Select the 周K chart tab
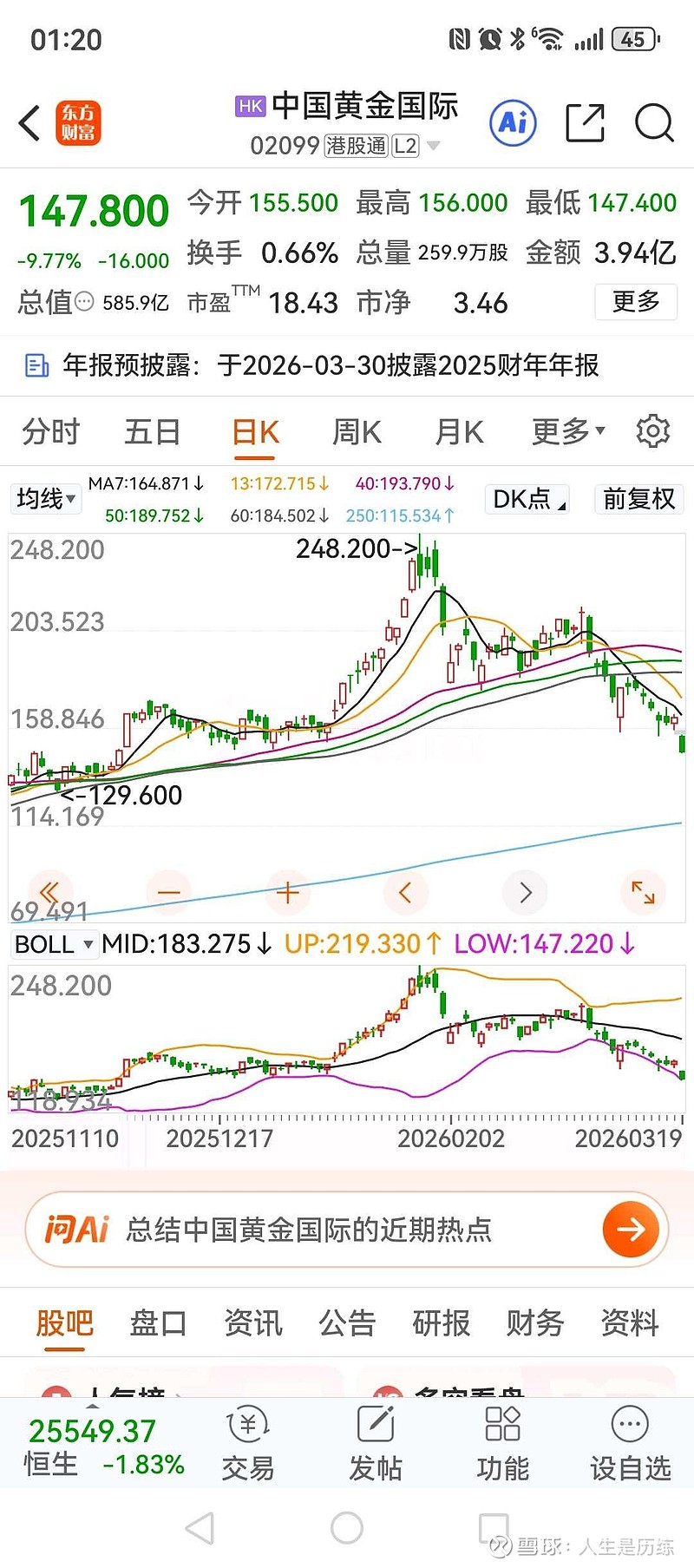 tap(357, 431)
